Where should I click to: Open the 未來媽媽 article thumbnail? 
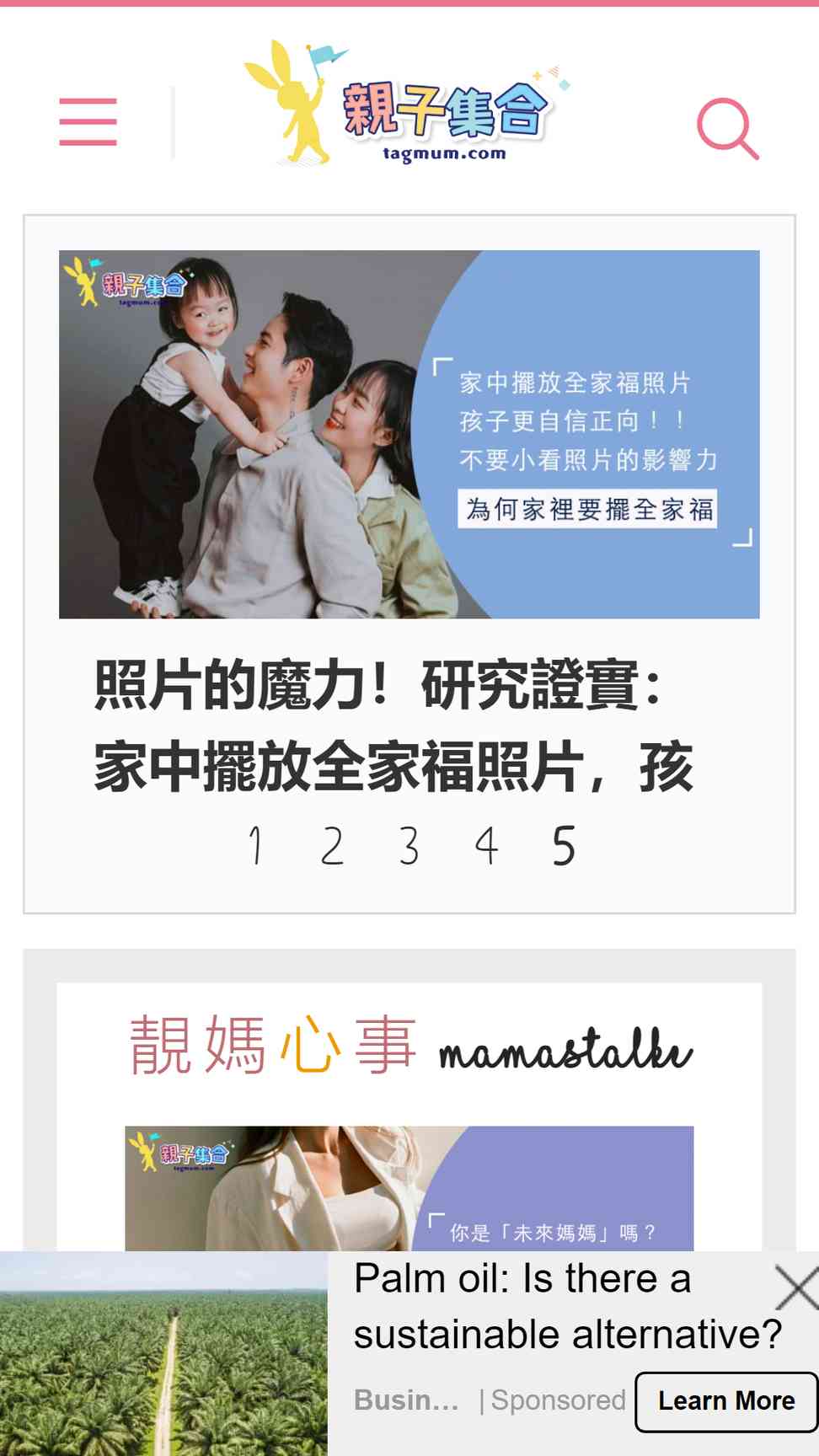coord(409,1188)
